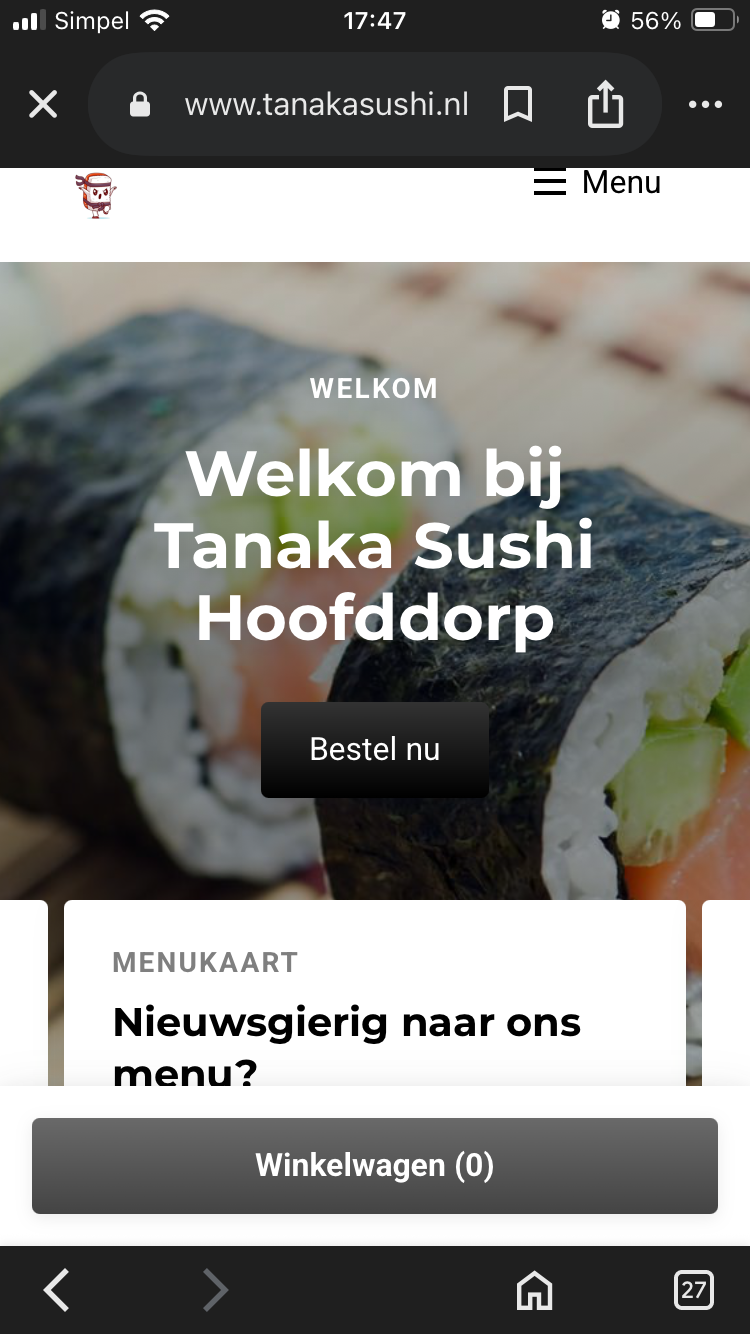This screenshot has height=1334, width=750.
Task: Open Winkelwagen (0)
Action: [x=375, y=1165]
